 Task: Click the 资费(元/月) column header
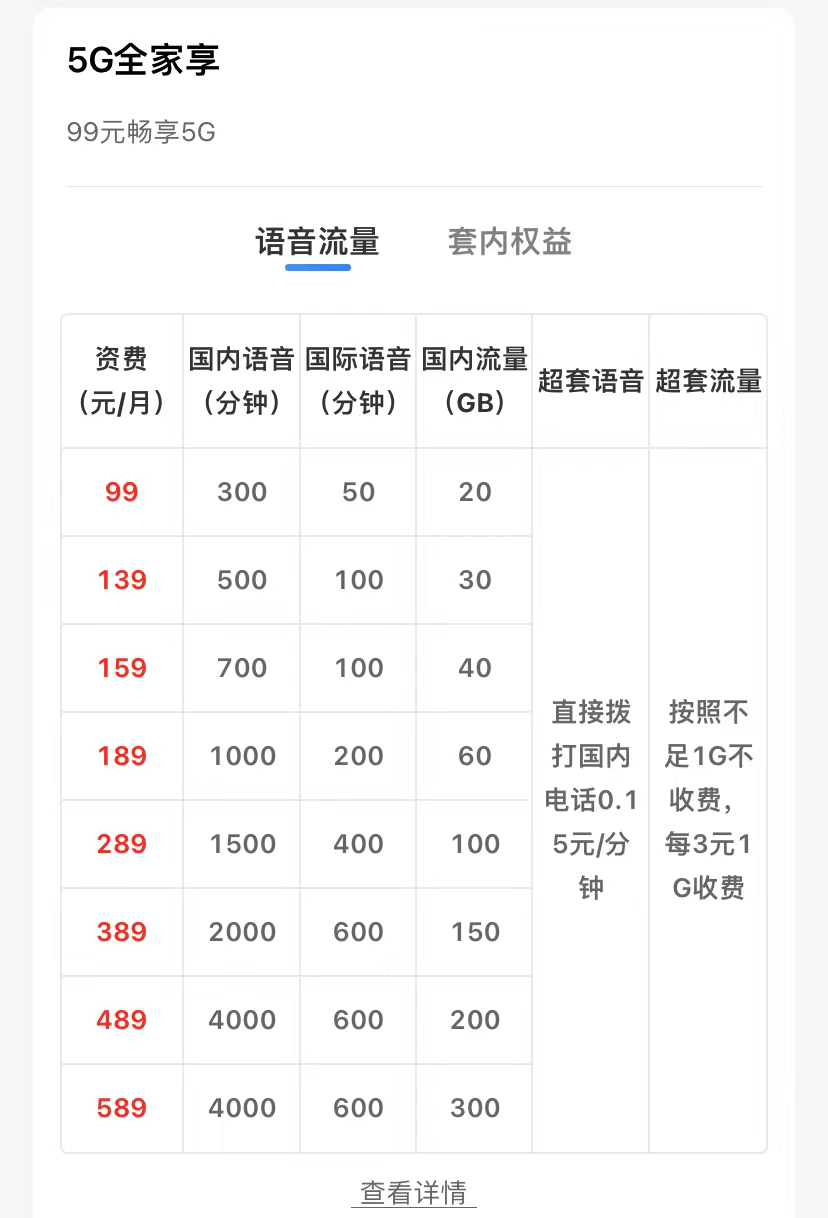tap(121, 382)
